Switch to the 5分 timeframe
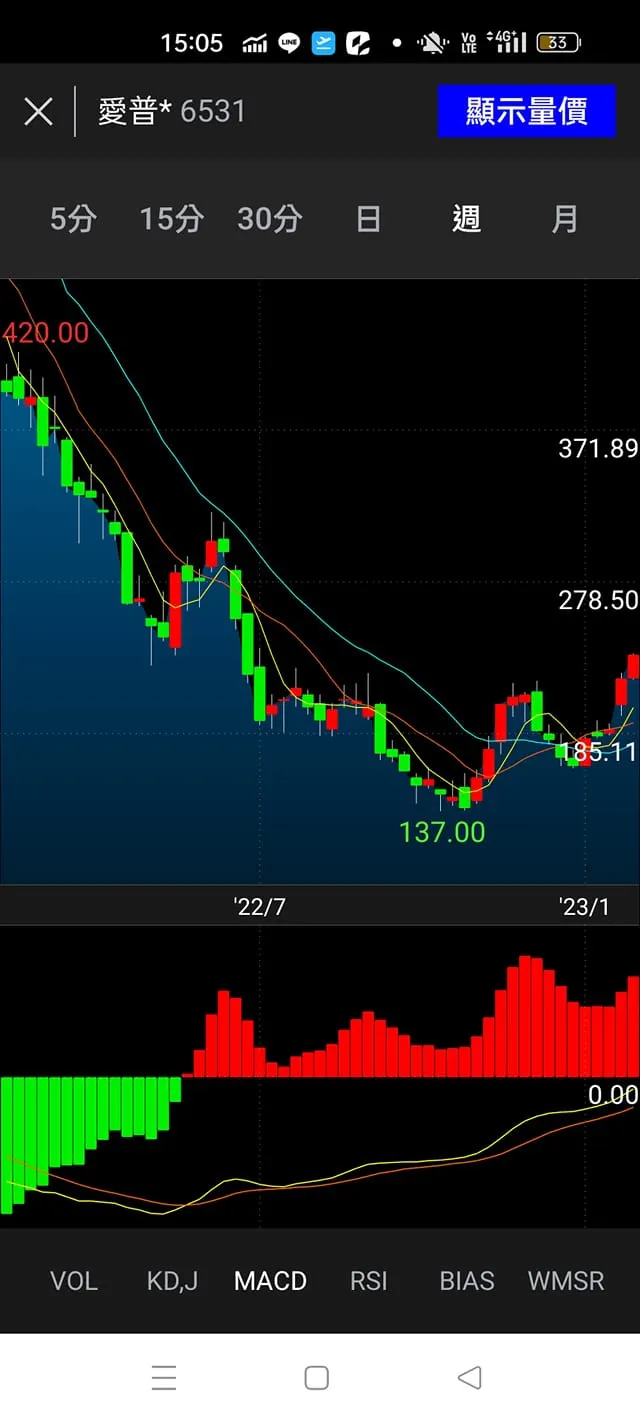640x1422 pixels. [73, 219]
